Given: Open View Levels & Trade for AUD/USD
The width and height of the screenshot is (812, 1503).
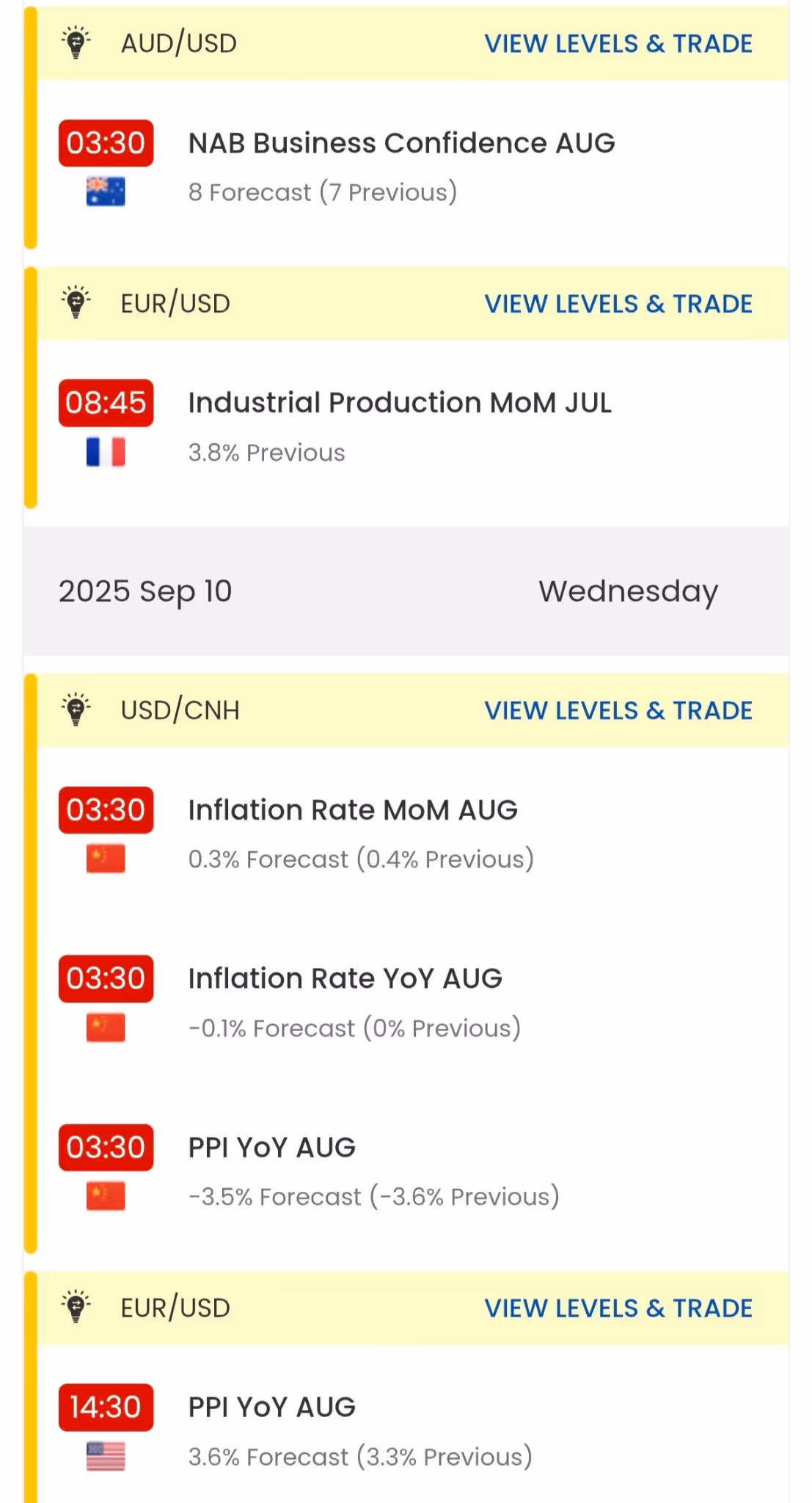Looking at the screenshot, I should point(618,44).
